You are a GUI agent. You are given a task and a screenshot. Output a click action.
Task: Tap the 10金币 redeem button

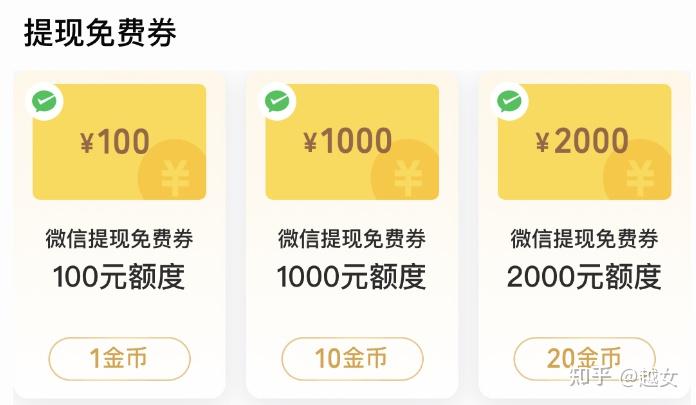coord(352,358)
